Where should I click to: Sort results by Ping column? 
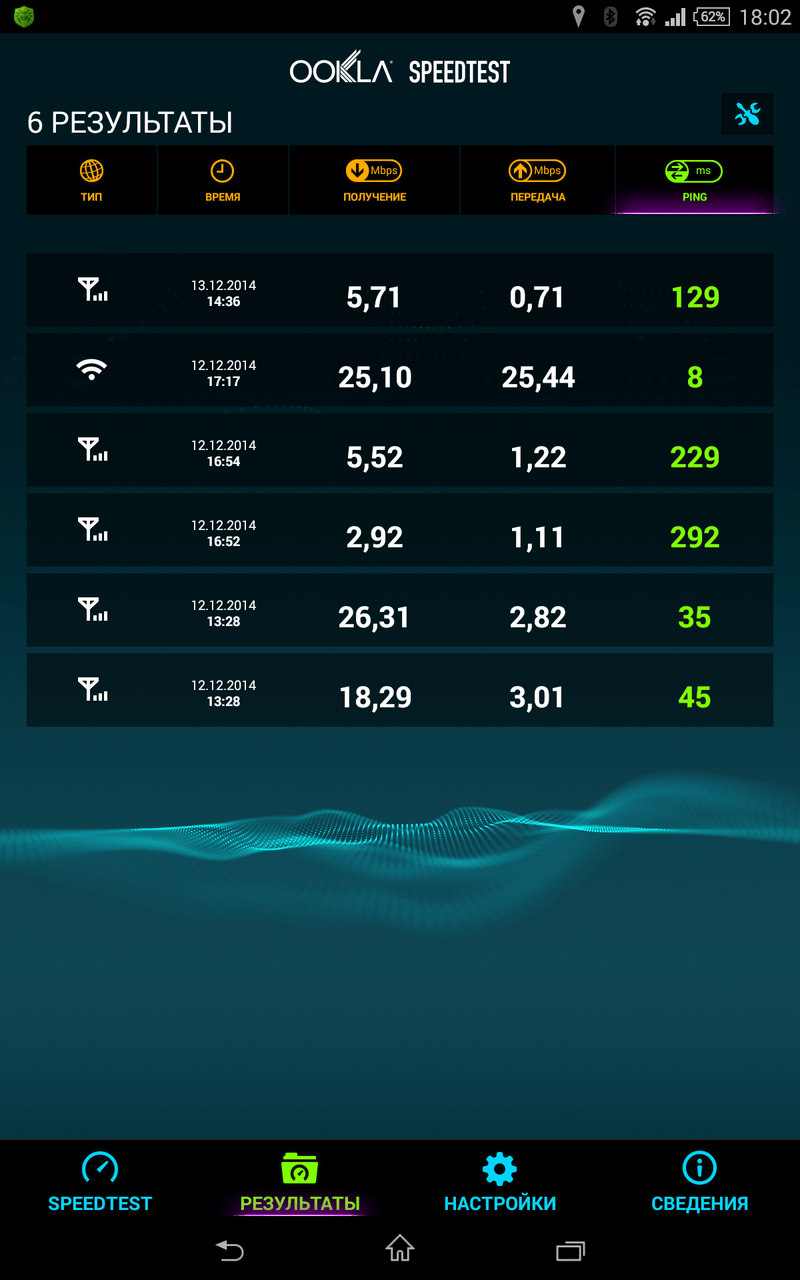point(694,181)
